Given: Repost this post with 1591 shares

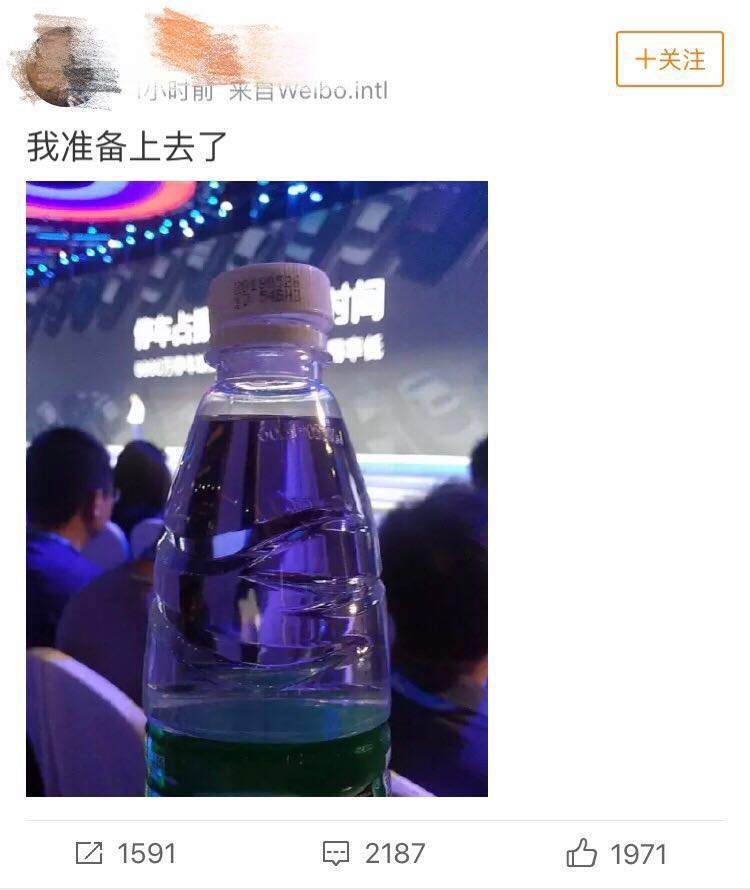Looking at the screenshot, I should [x=126, y=853].
